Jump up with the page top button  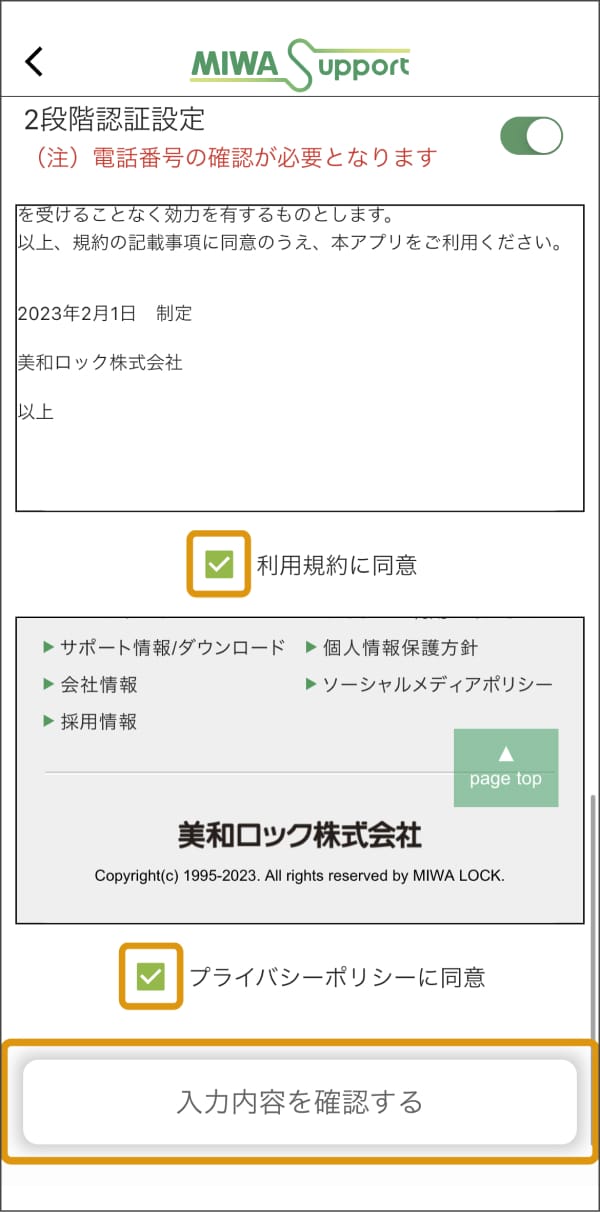[506, 768]
